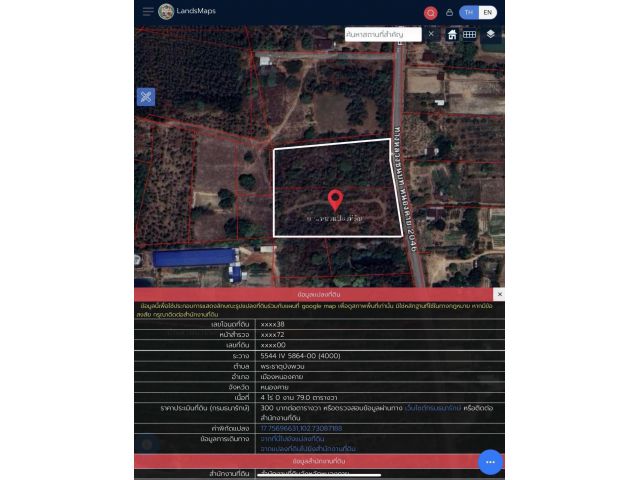
Task: Switch language to EN
Action: pos(487,13)
